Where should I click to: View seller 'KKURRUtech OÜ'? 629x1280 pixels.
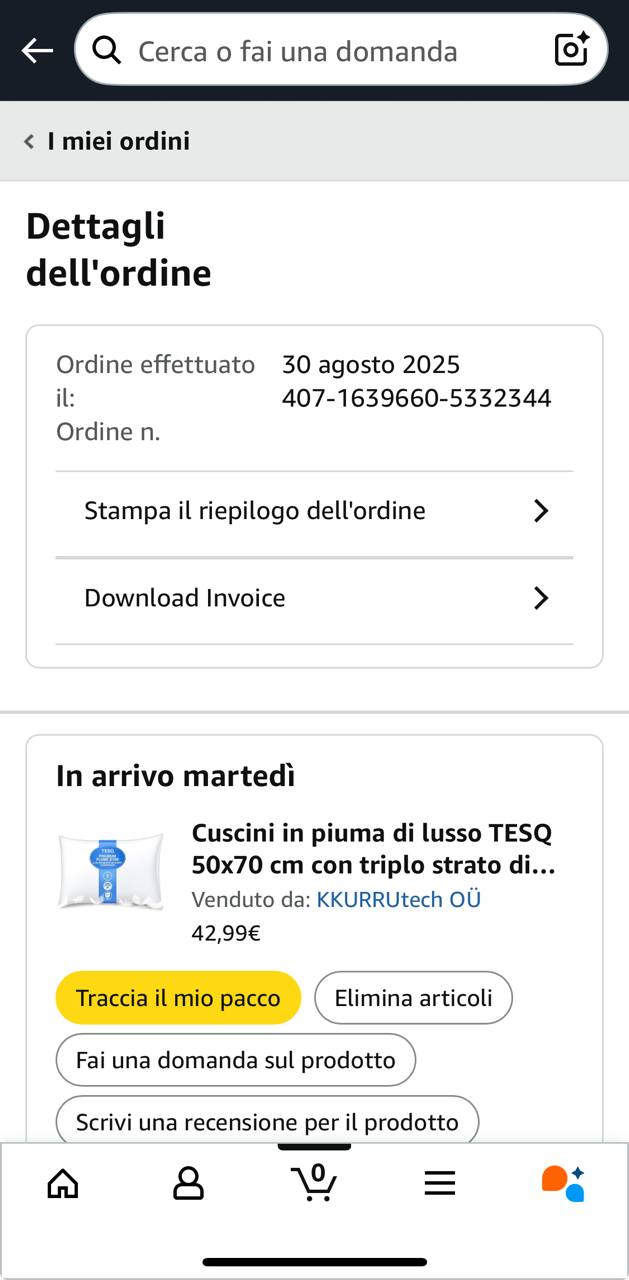[x=398, y=899]
